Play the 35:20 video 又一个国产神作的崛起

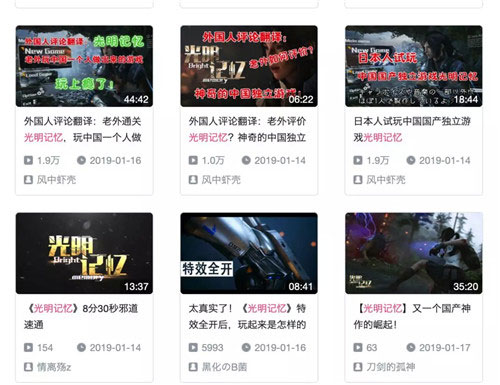(414, 253)
